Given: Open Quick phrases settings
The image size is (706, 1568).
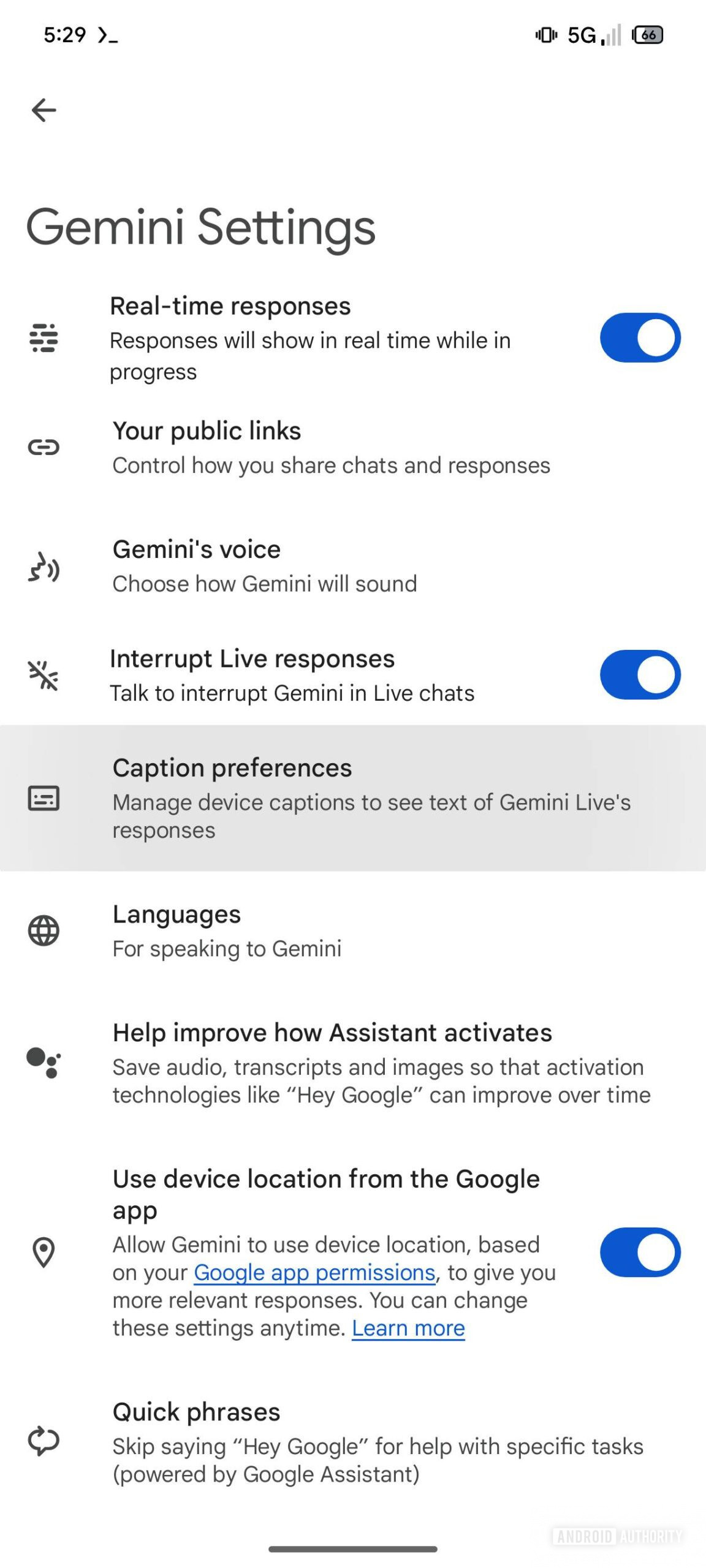Looking at the screenshot, I should click(378, 1442).
